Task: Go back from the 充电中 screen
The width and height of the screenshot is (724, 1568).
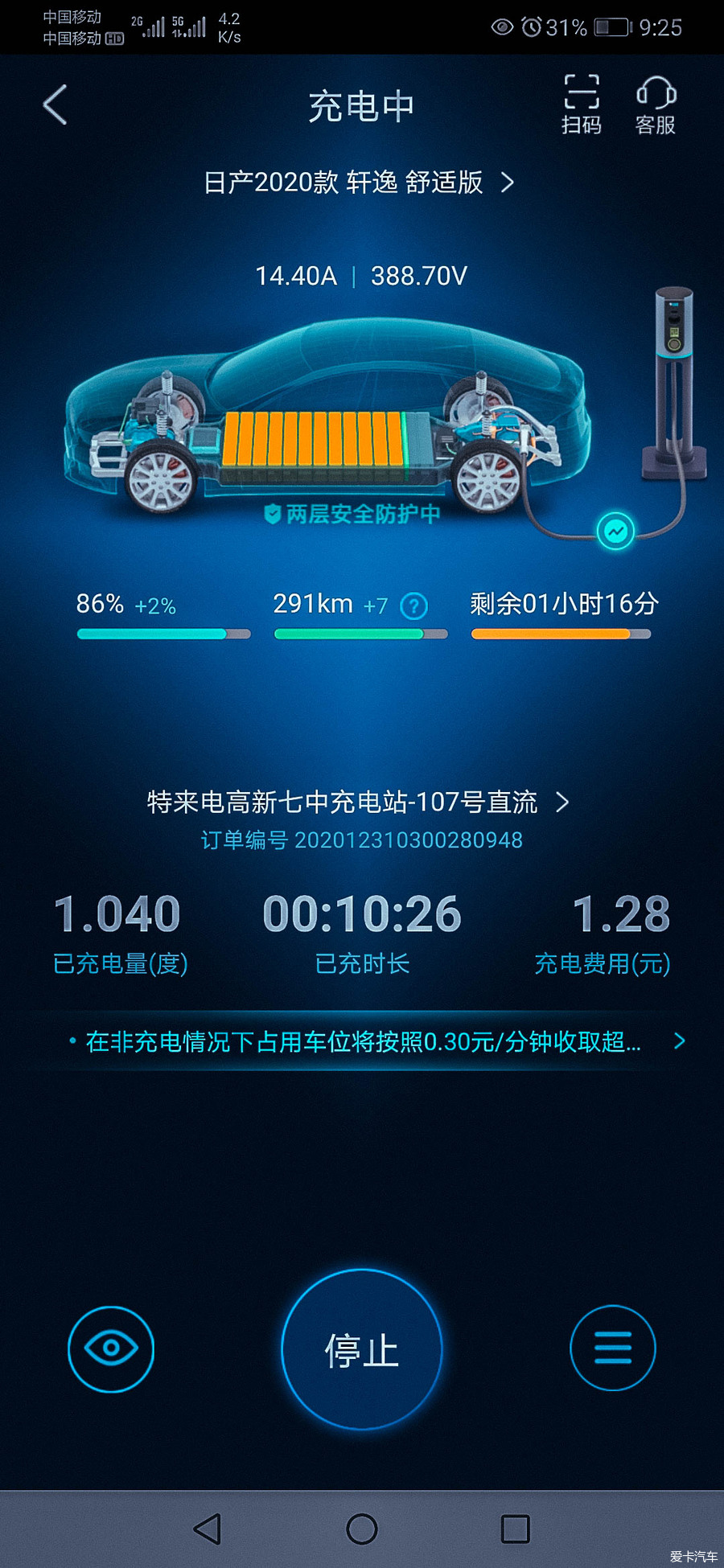Action: (x=55, y=105)
